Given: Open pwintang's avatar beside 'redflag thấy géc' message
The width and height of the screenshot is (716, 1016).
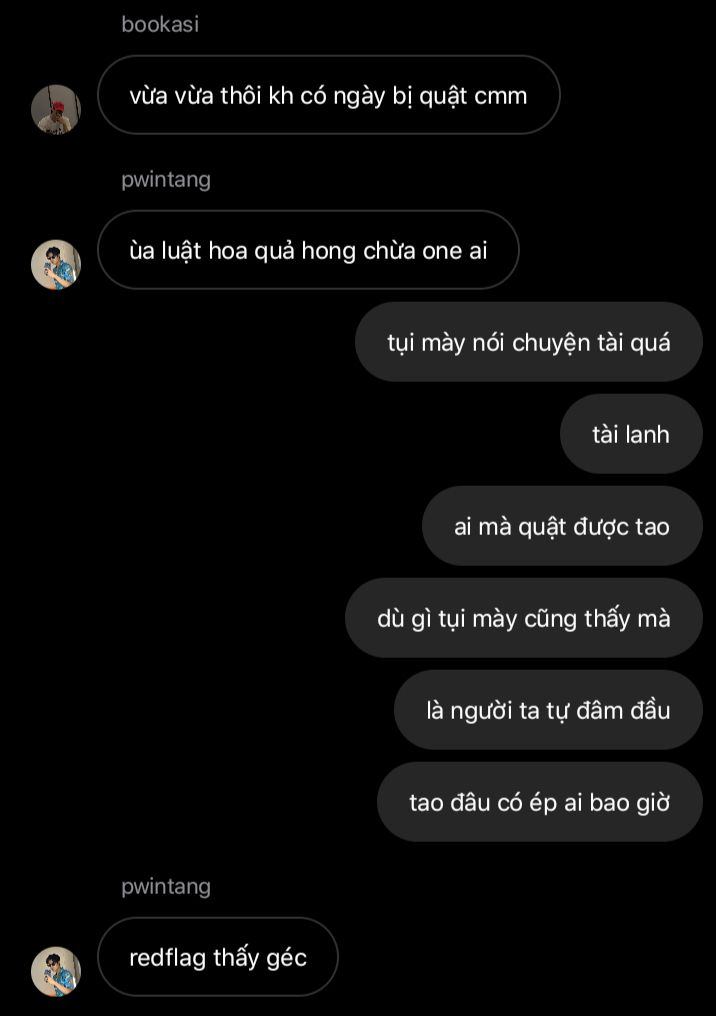Looking at the screenshot, I should point(56,971).
